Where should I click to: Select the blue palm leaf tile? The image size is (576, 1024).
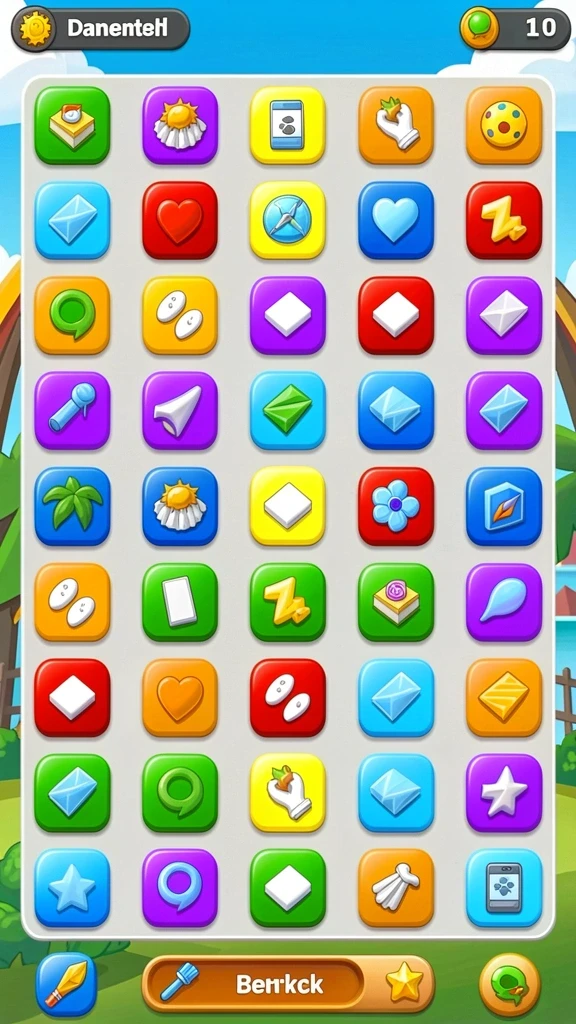pos(72,506)
